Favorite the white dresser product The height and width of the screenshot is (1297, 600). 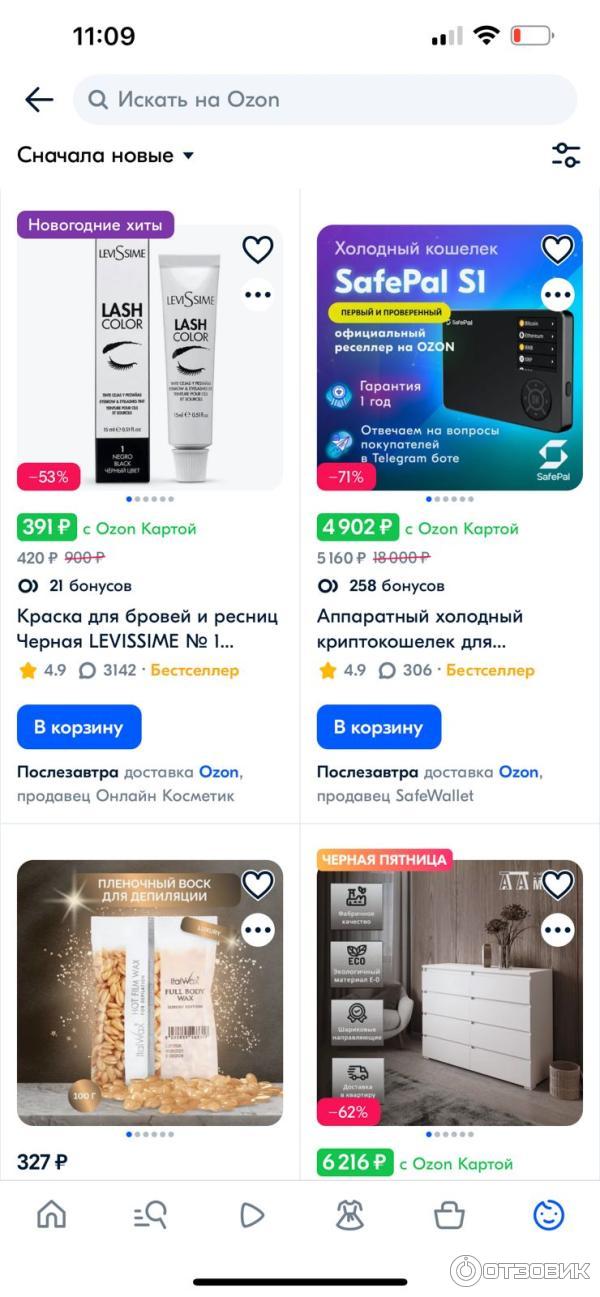557,884
